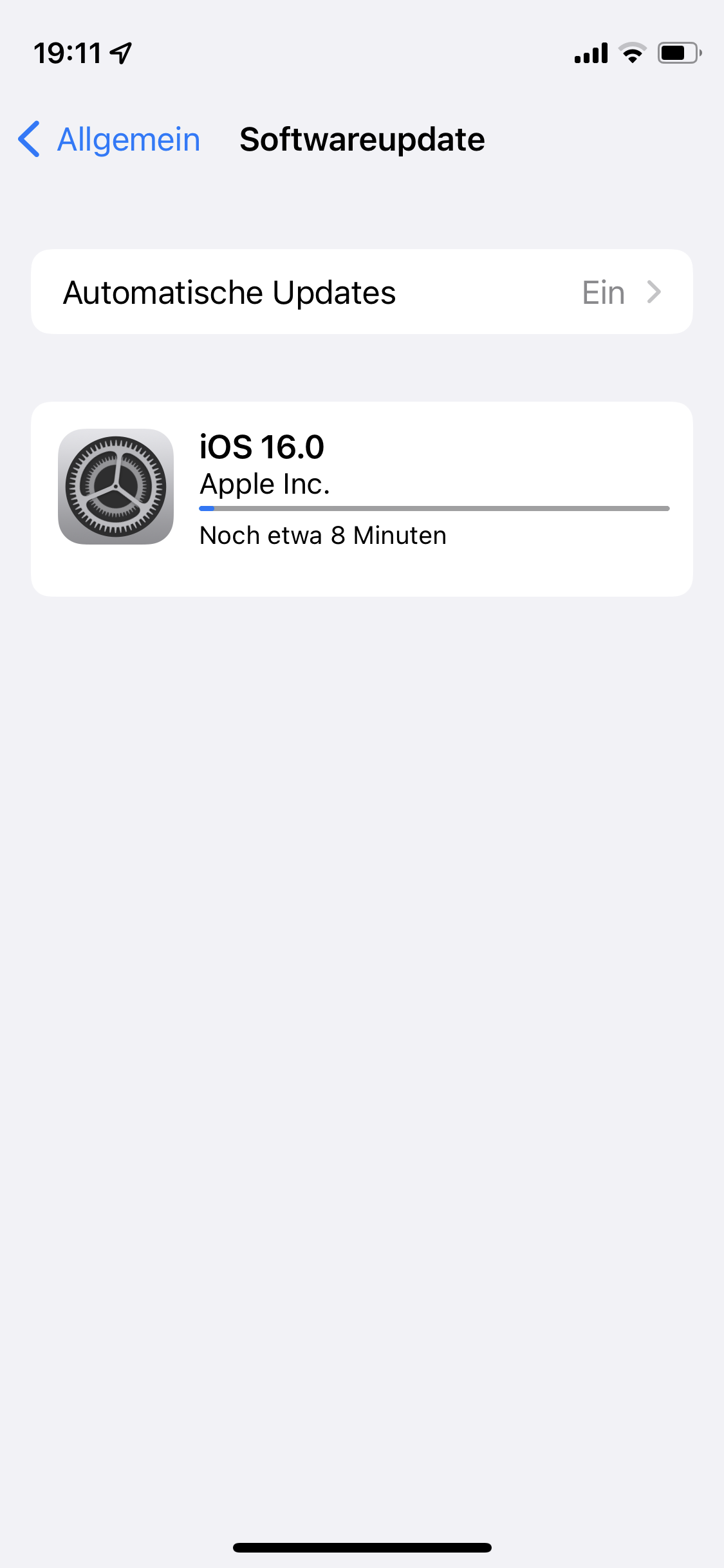Open Automatische Updates settings
The height and width of the screenshot is (1568, 724).
[362, 292]
